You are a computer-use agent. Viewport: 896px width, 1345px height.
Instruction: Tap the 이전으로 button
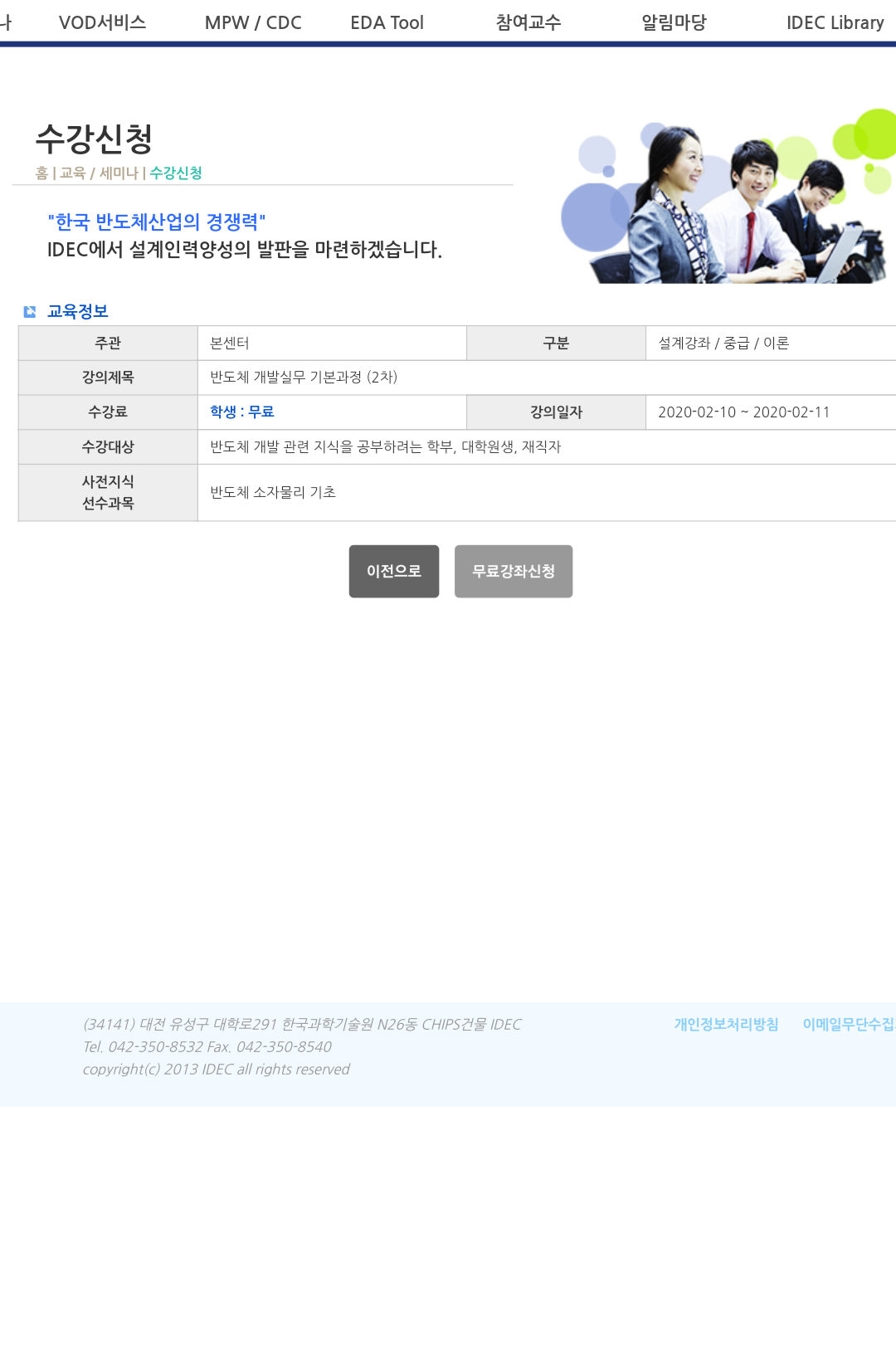click(394, 571)
